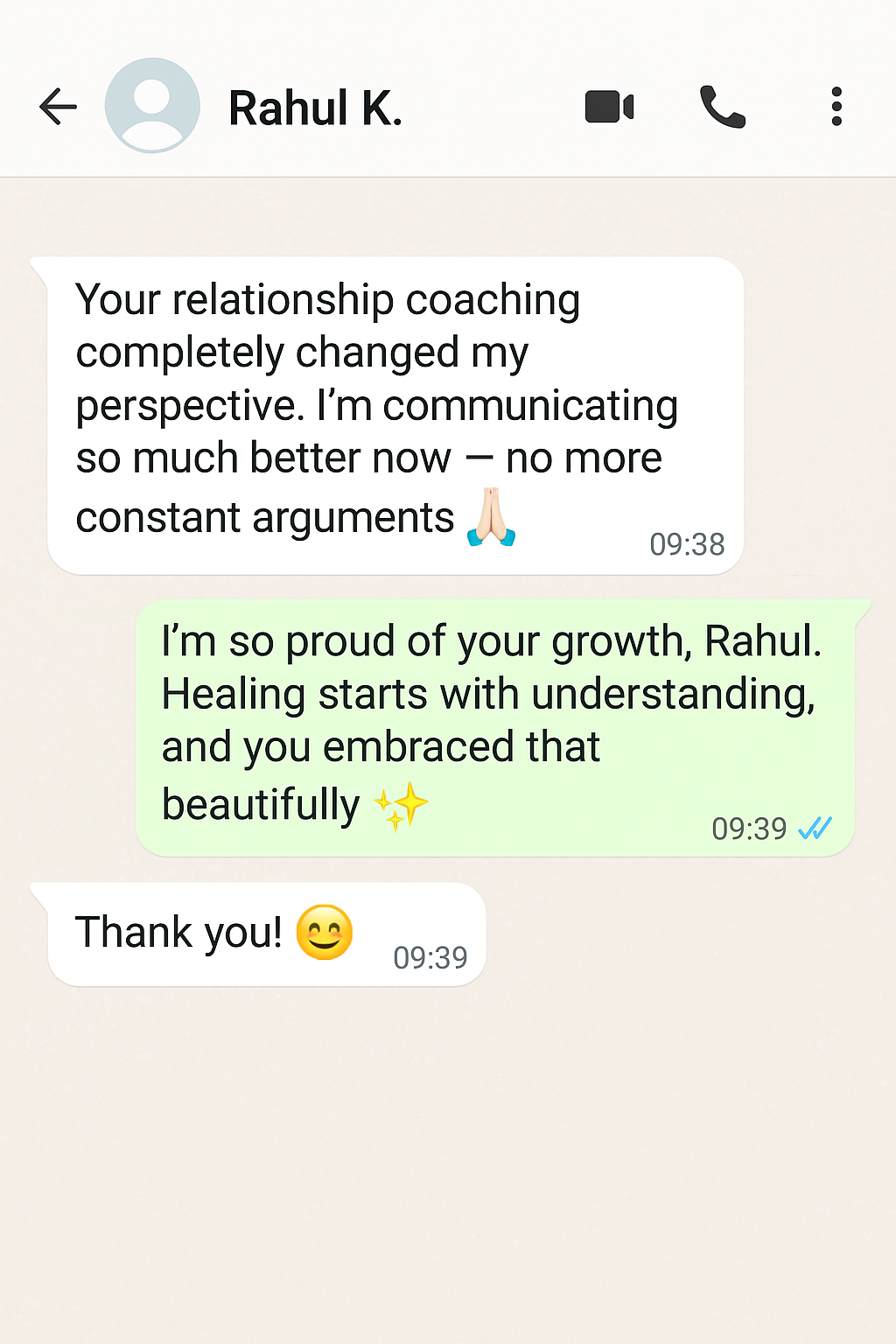Screen dimensions: 896x1344
Task: Place a voice call to Rahul K.
Action: pyautogui.click(x=722, y=107)
